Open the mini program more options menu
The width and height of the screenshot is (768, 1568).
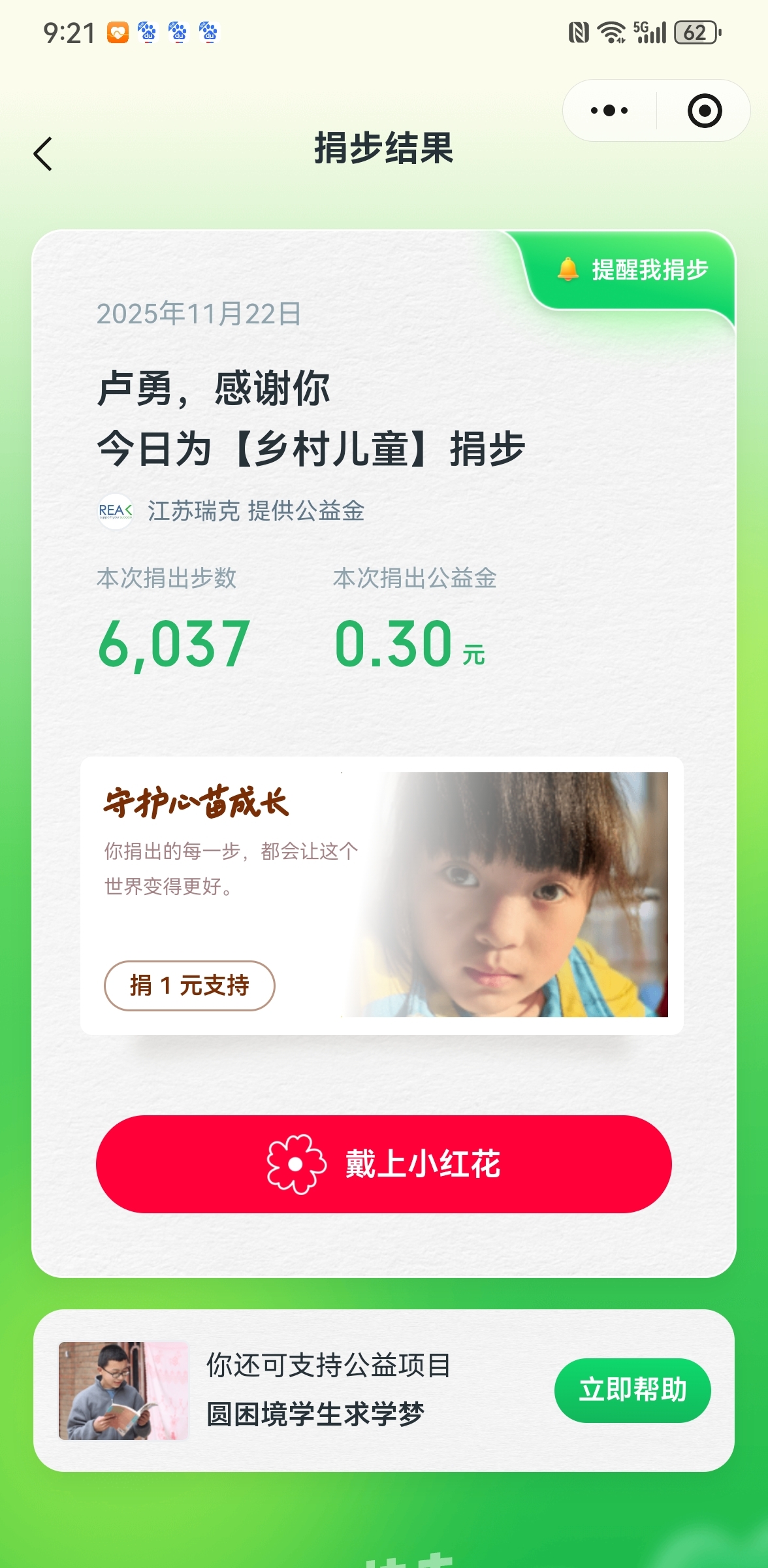(x=609, y=110)
